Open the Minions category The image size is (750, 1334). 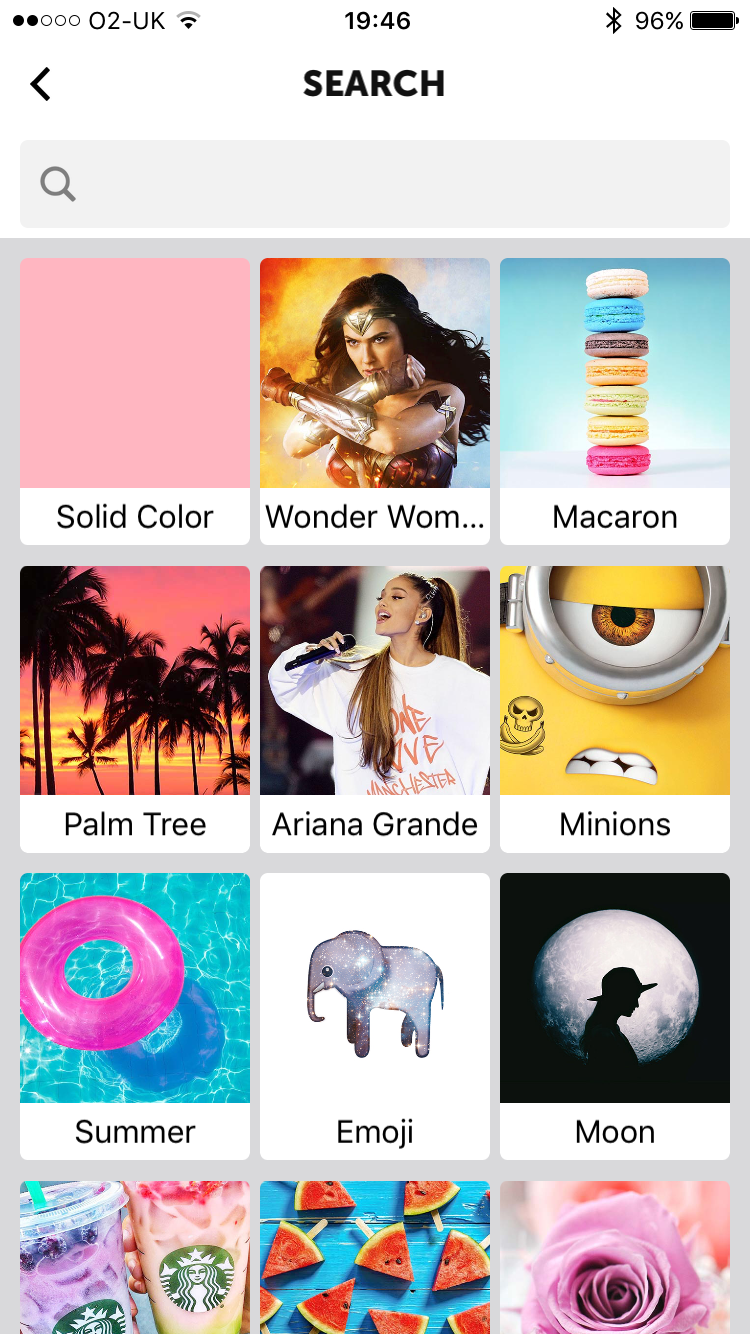pyautogui.click(x=615, y=709)
